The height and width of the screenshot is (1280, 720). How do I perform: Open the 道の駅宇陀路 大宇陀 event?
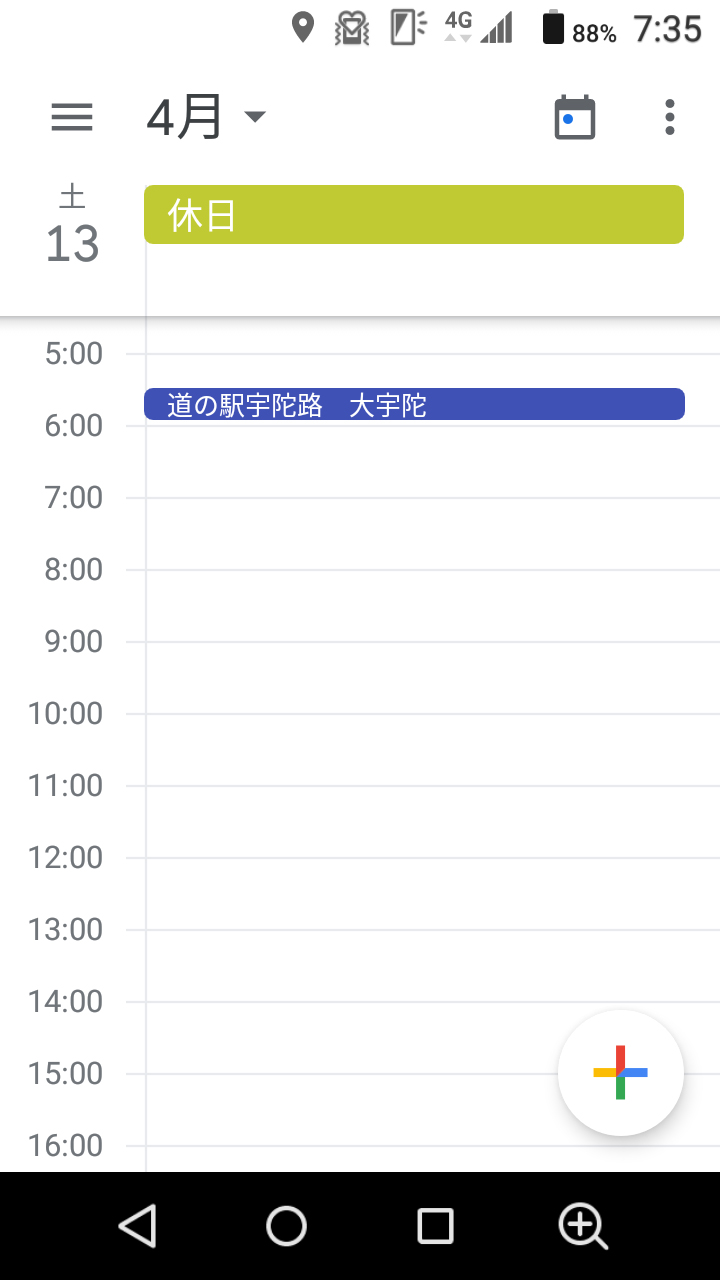coord(414,404)
